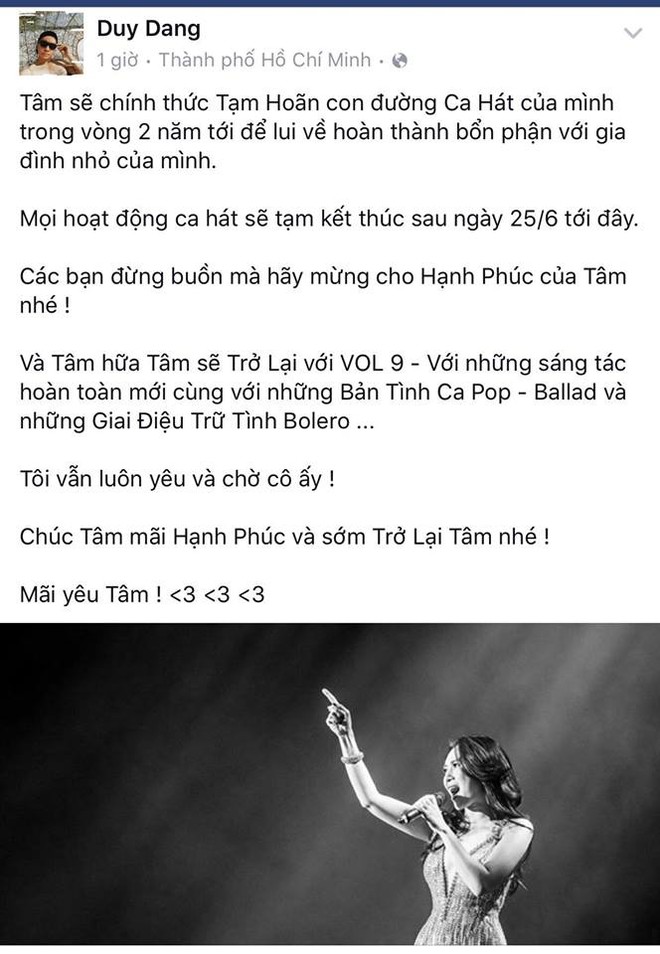Open the Duy Dang profile name link

point(149,30)
